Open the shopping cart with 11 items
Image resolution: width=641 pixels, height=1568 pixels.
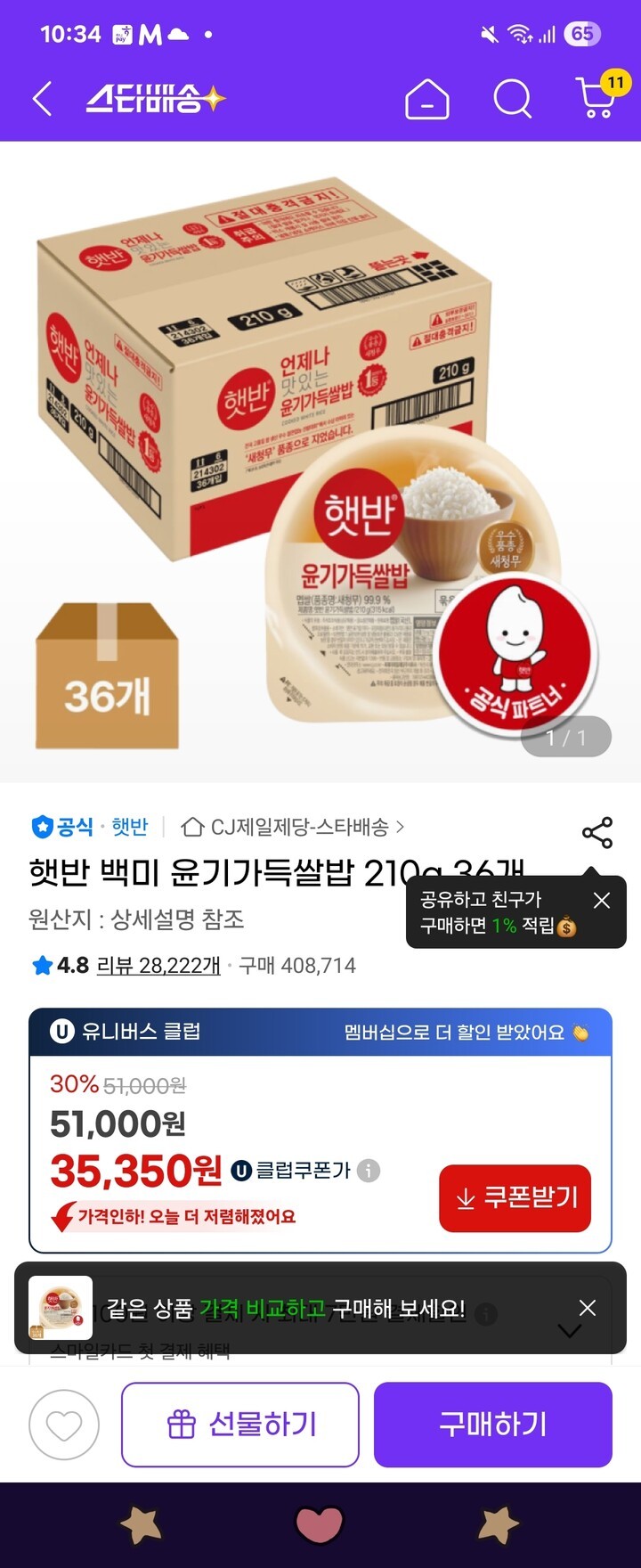pyautogui.click(x=598, y=96)
